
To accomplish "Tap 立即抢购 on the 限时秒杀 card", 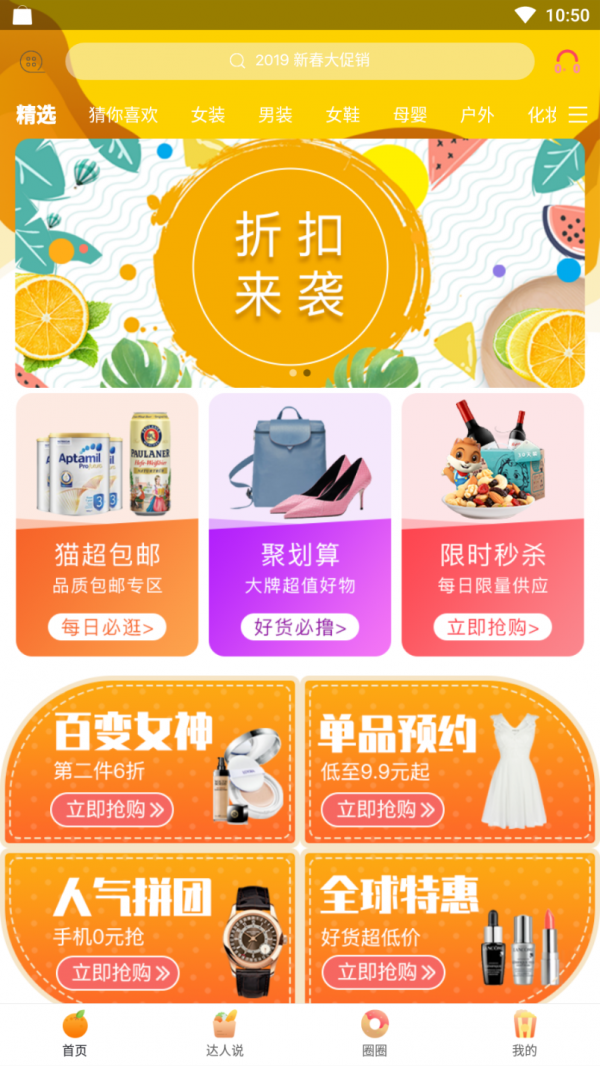I will [x=493, y=628].
